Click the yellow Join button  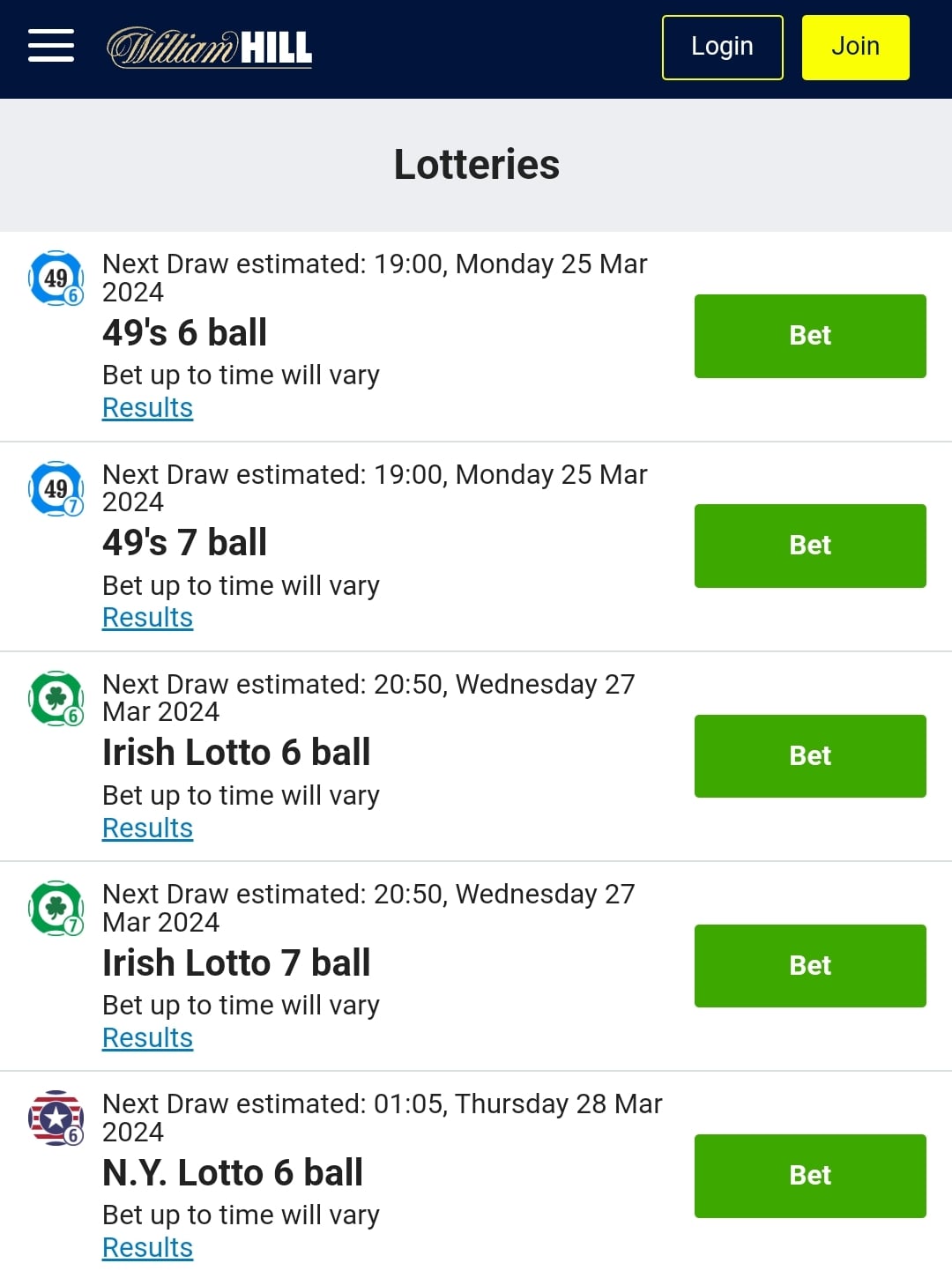tap(855, 47)
